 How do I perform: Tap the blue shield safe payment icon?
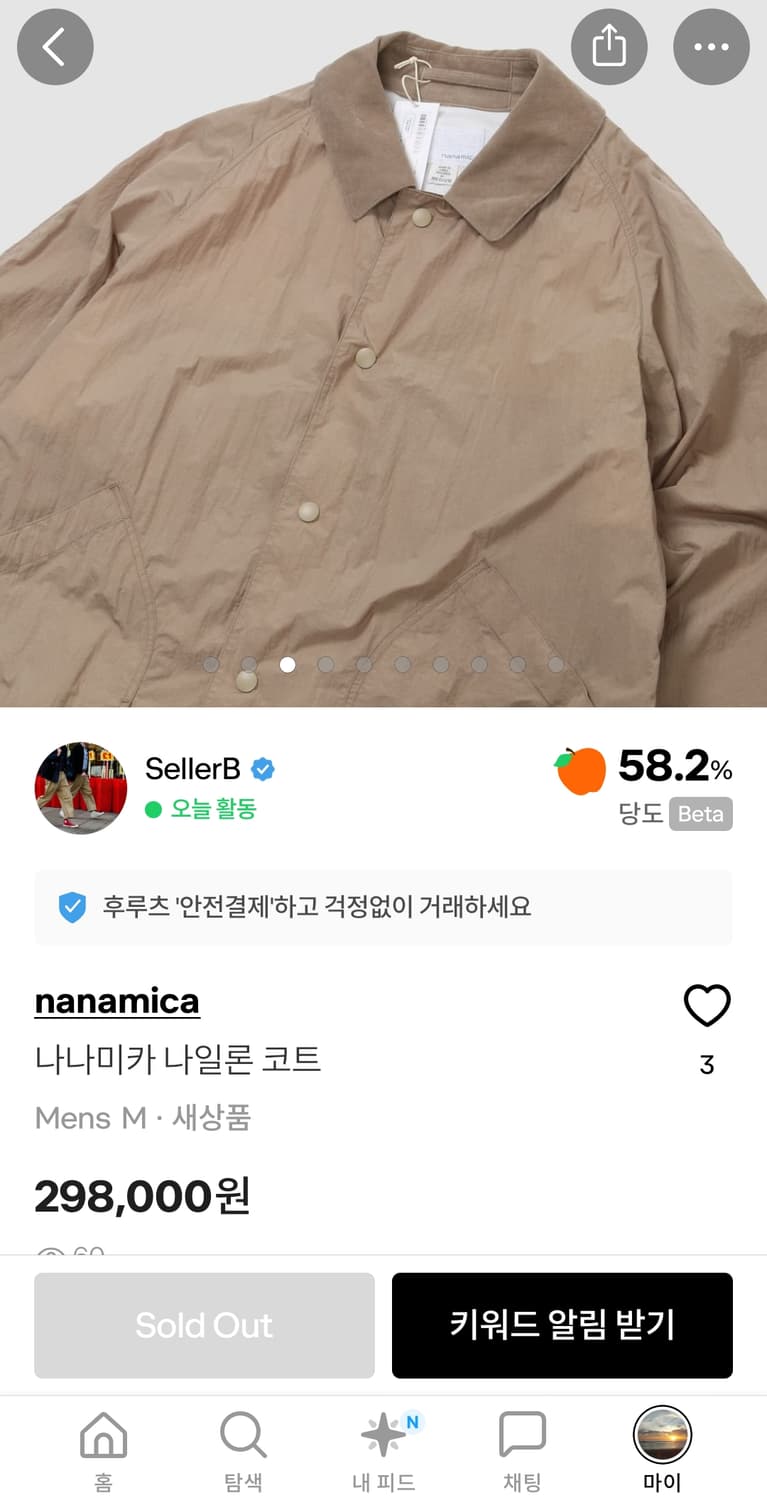[x=71, y=908]
